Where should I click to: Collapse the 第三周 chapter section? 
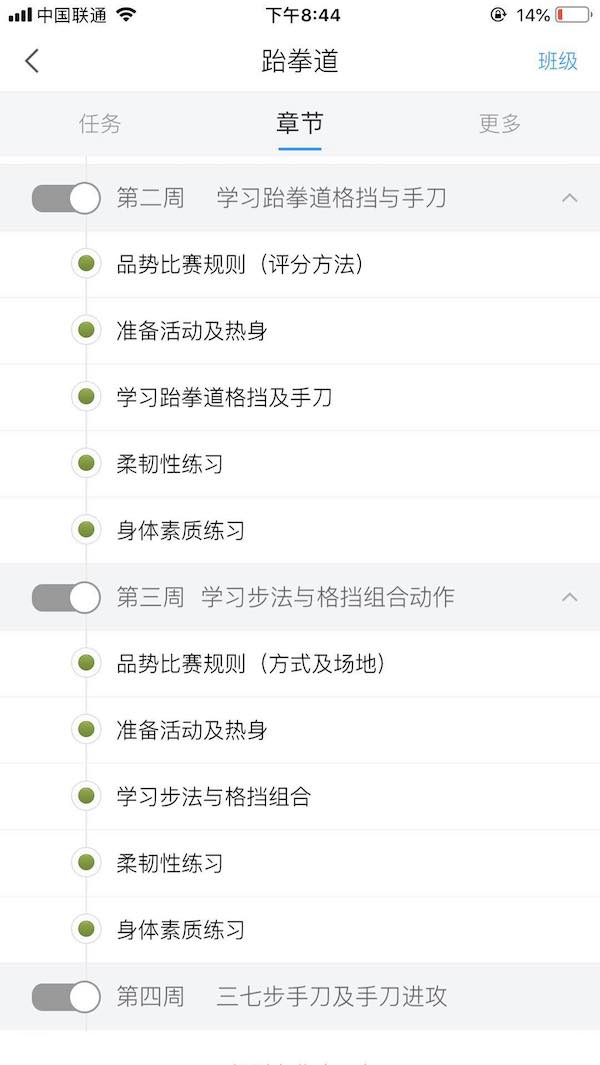(x=569, y=598)
